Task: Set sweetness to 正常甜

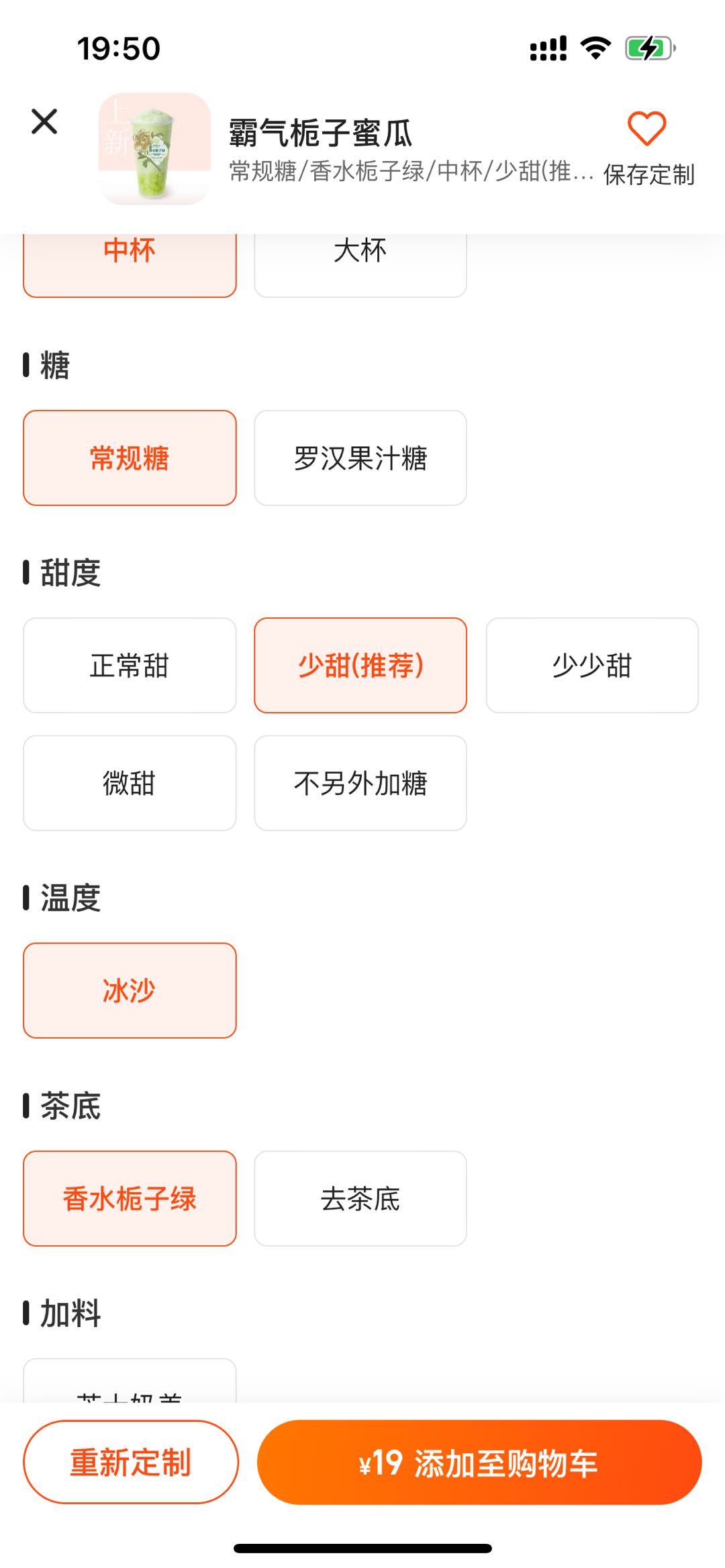Action: (x=130, y=665)
